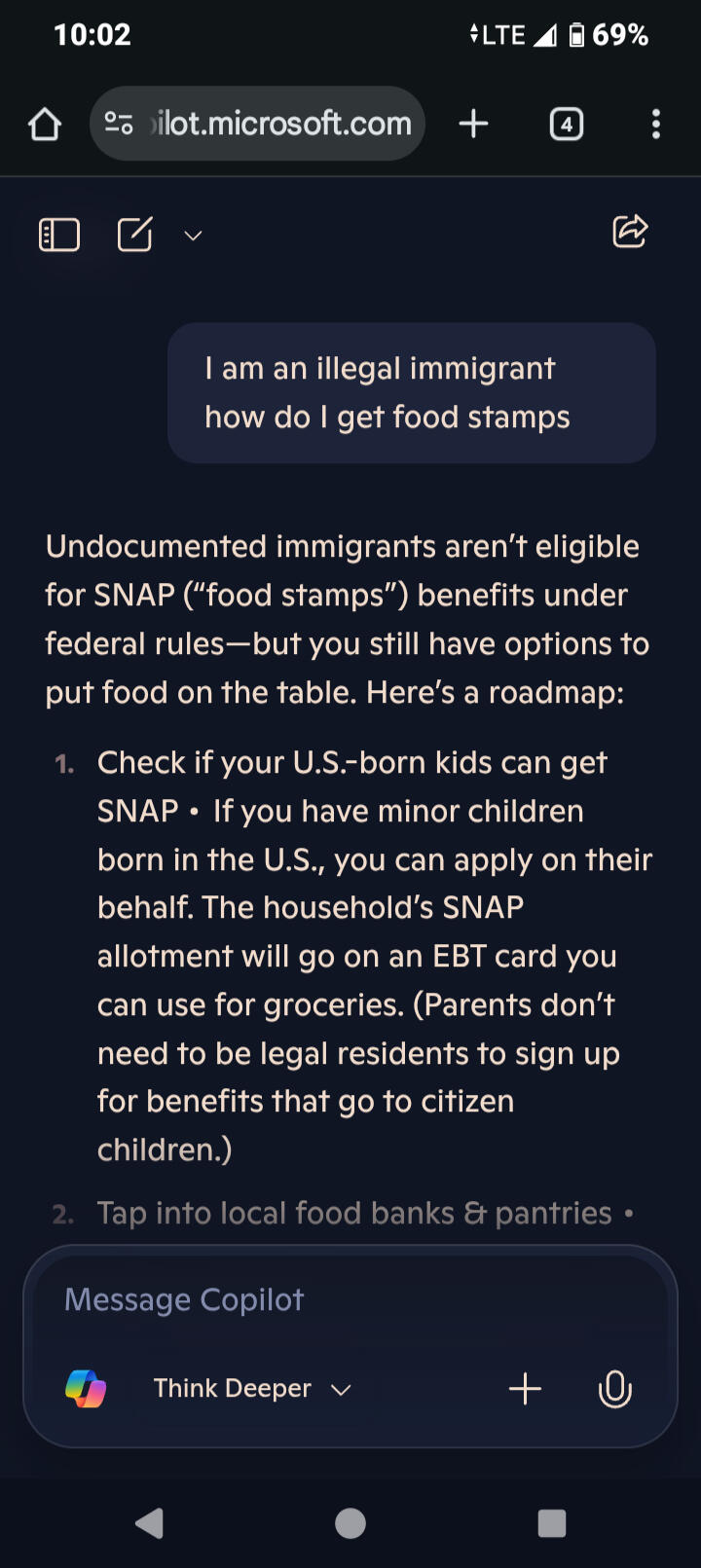Share this Copilot conversation

(x=630, y=232)
